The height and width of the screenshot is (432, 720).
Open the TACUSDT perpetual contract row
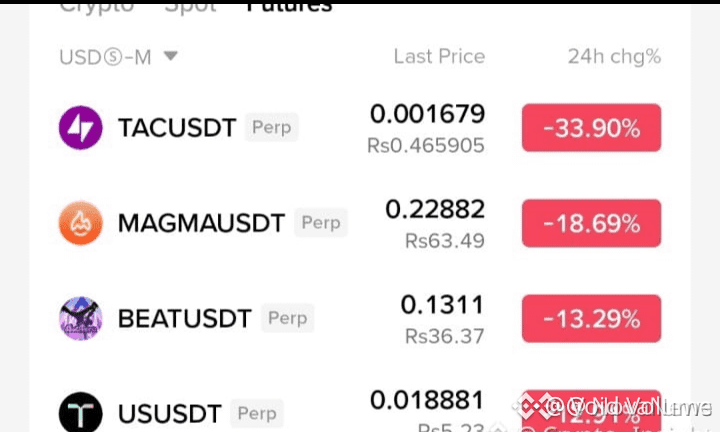[x=360, y=128]
